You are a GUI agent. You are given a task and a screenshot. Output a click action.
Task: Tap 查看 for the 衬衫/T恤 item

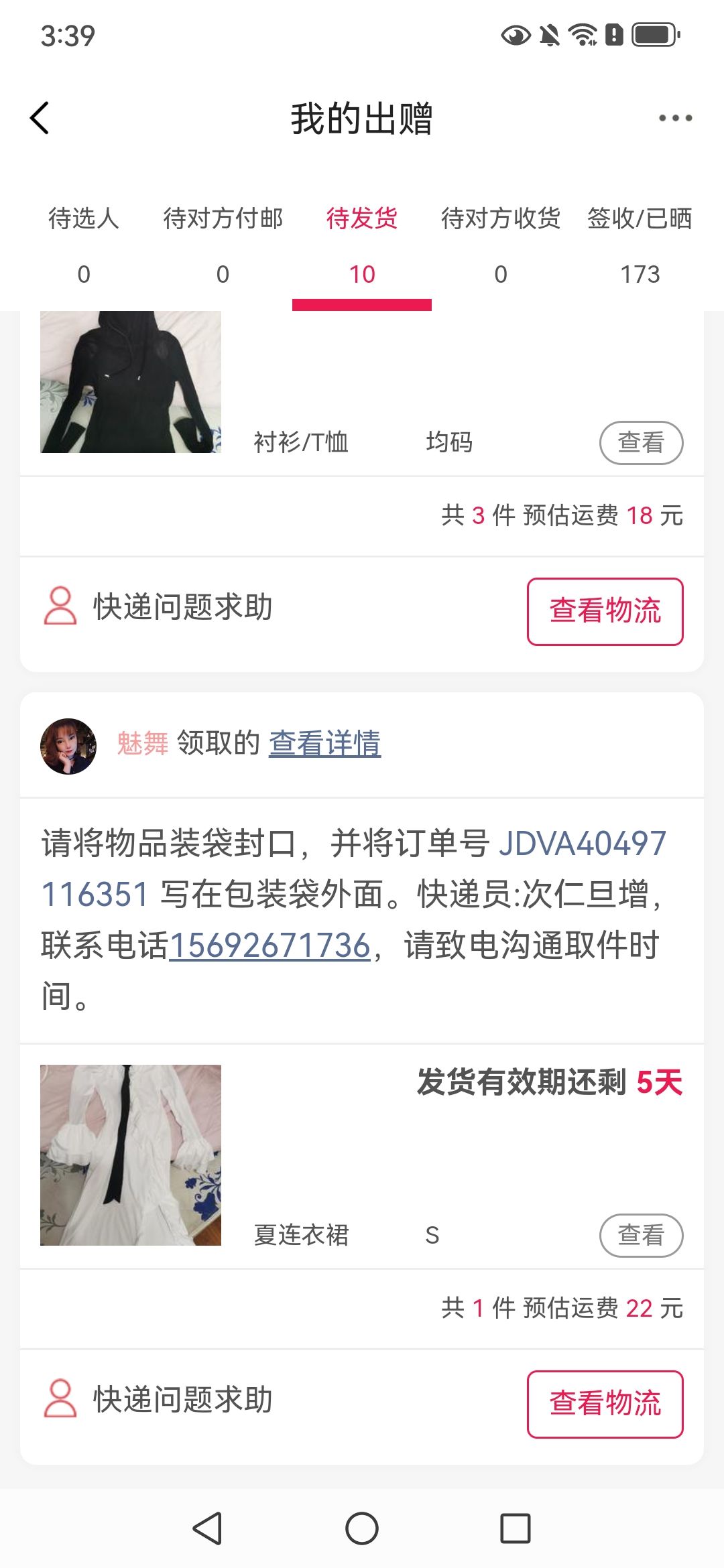(x=641, y=442)
